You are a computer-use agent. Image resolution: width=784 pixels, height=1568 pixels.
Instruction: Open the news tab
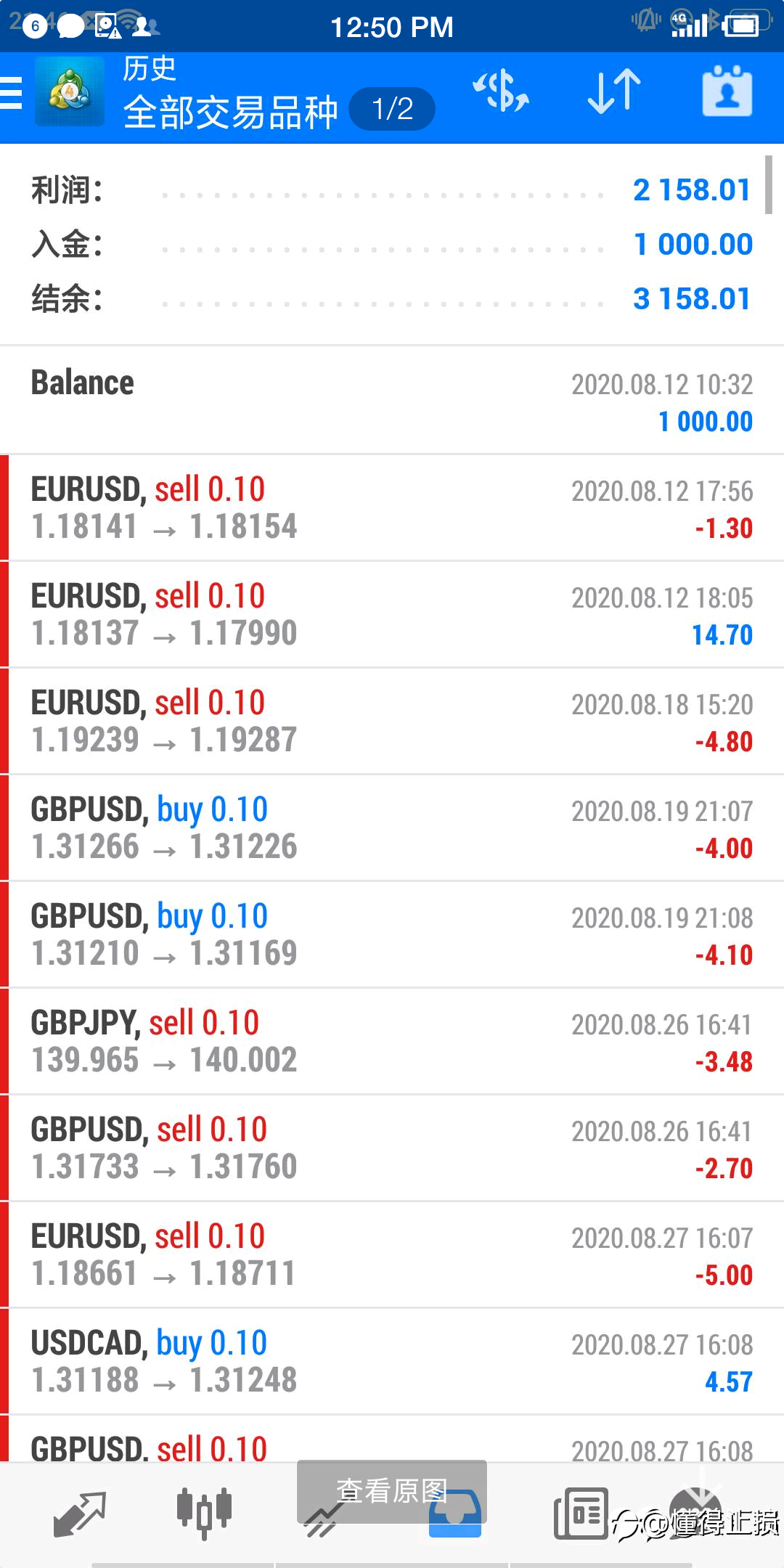point(581,1514)
